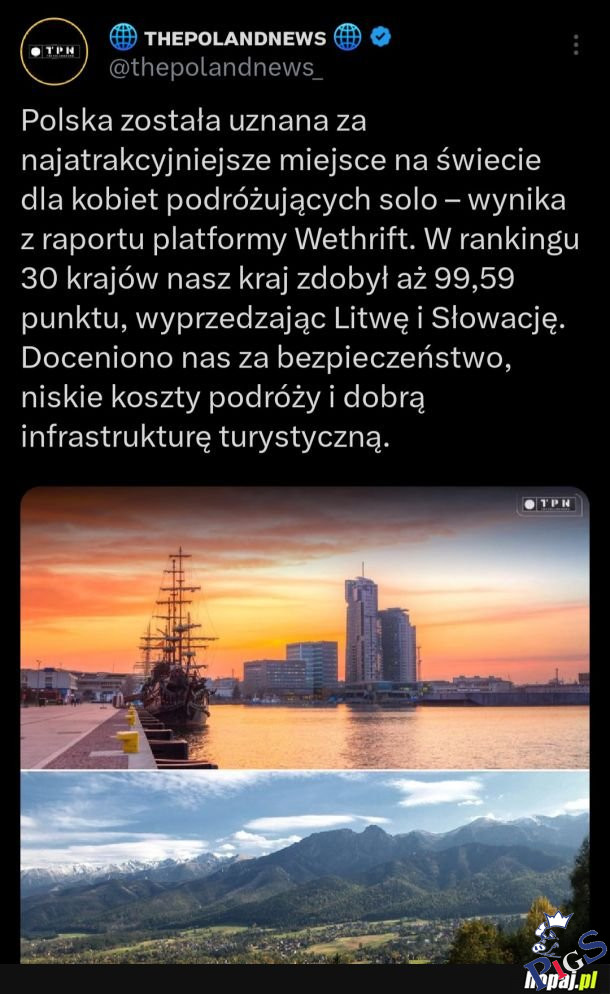Open the THEPOLANDNEWS profile avatar
Screen dimensions: 610x994
[x=55, y=51]
